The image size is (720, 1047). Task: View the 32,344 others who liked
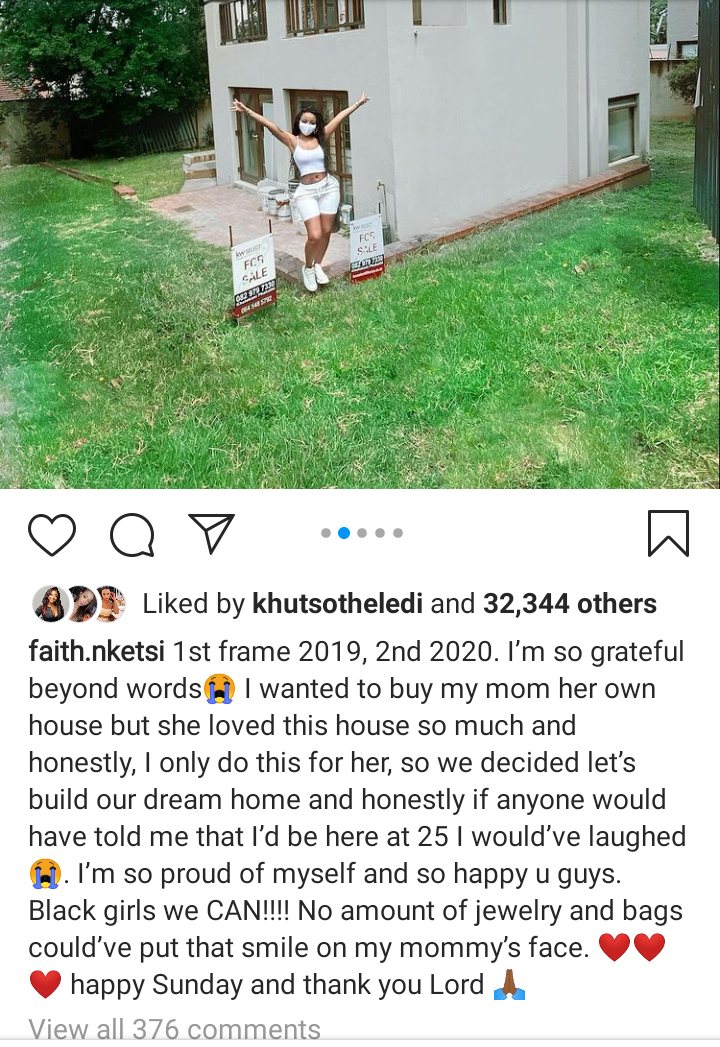570,604
